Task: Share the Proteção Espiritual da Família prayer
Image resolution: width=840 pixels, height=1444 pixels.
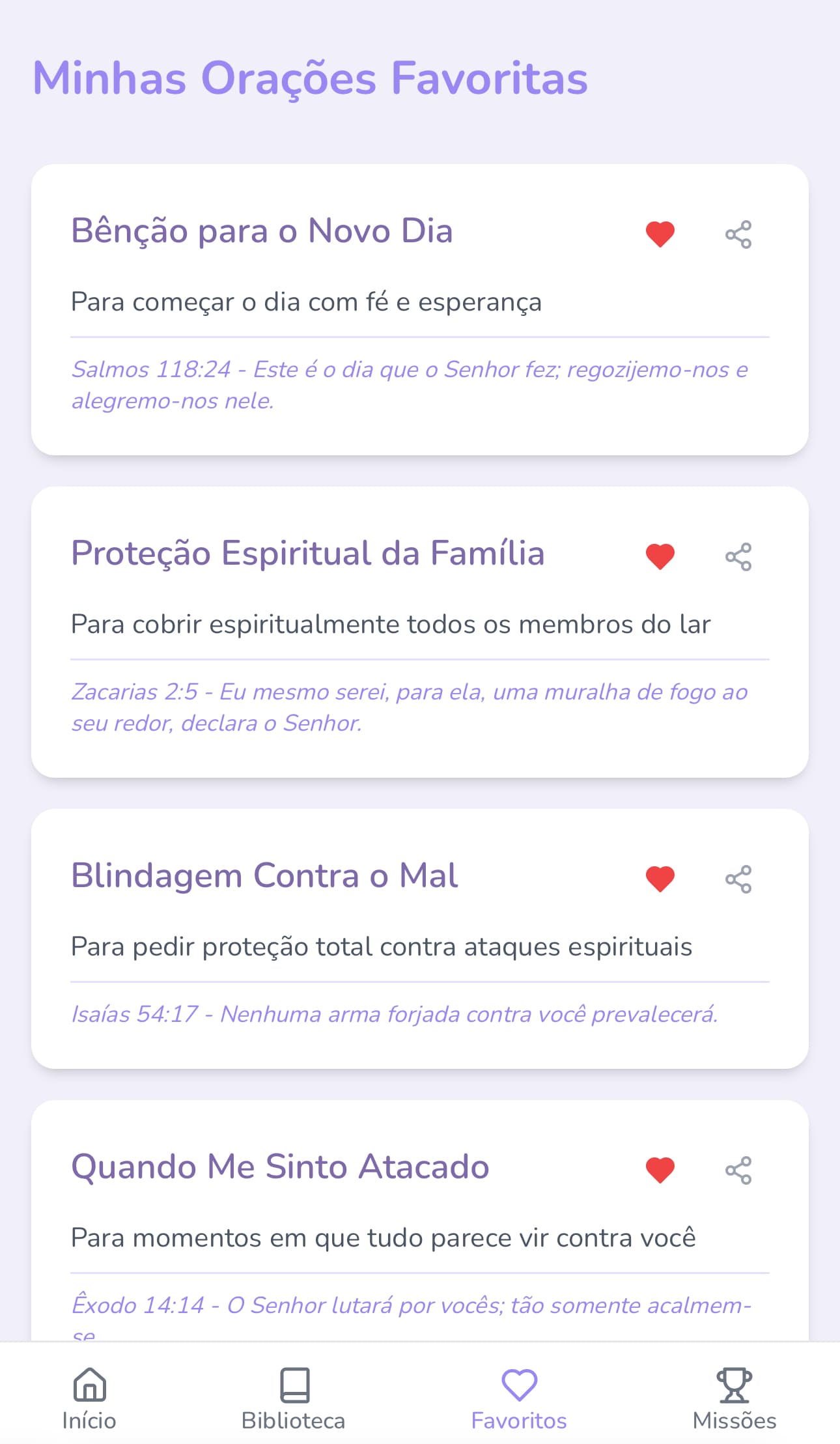Action: pyautogui.click(x=738, y=557)
